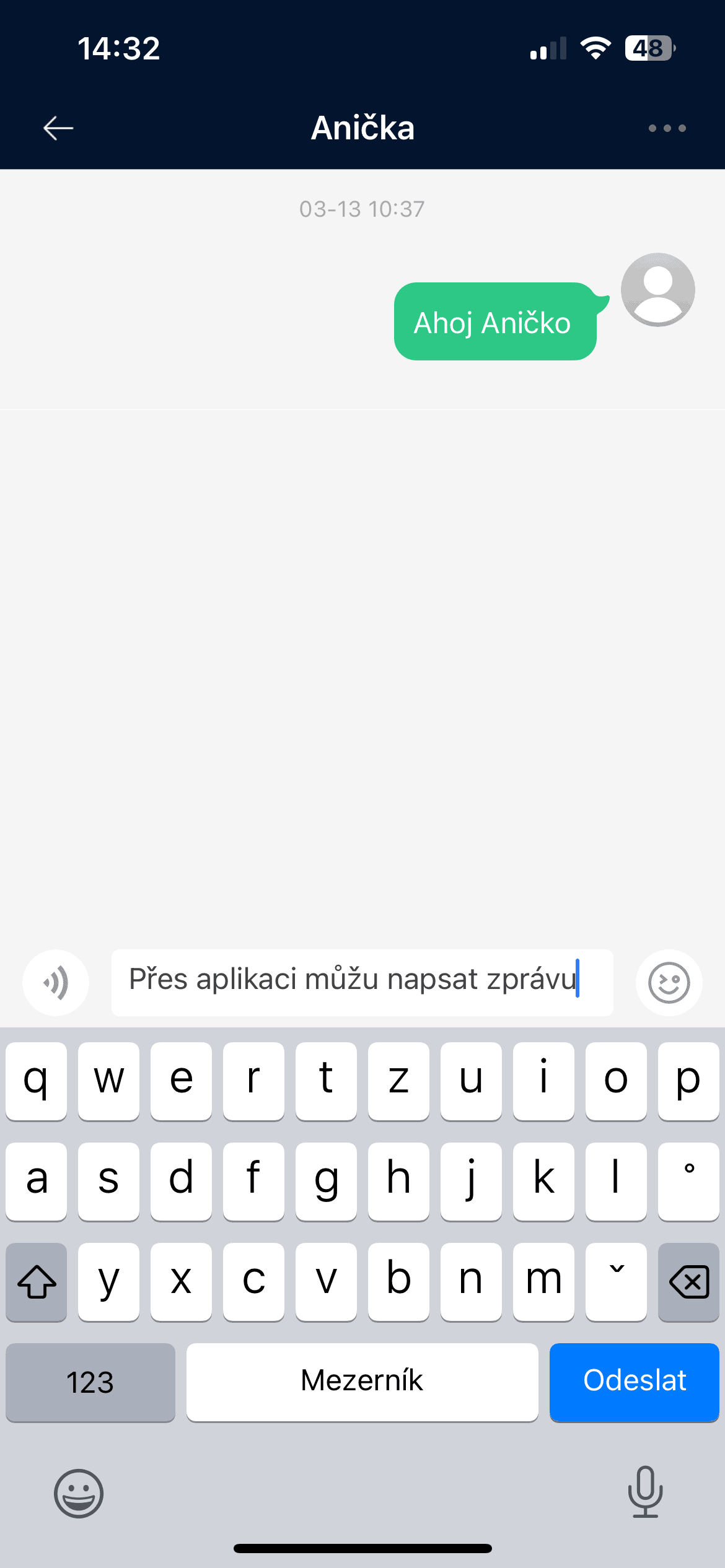Screen dimensions: 725x1568
Task: Tap the message text field
Action: (x=362, y=983)
